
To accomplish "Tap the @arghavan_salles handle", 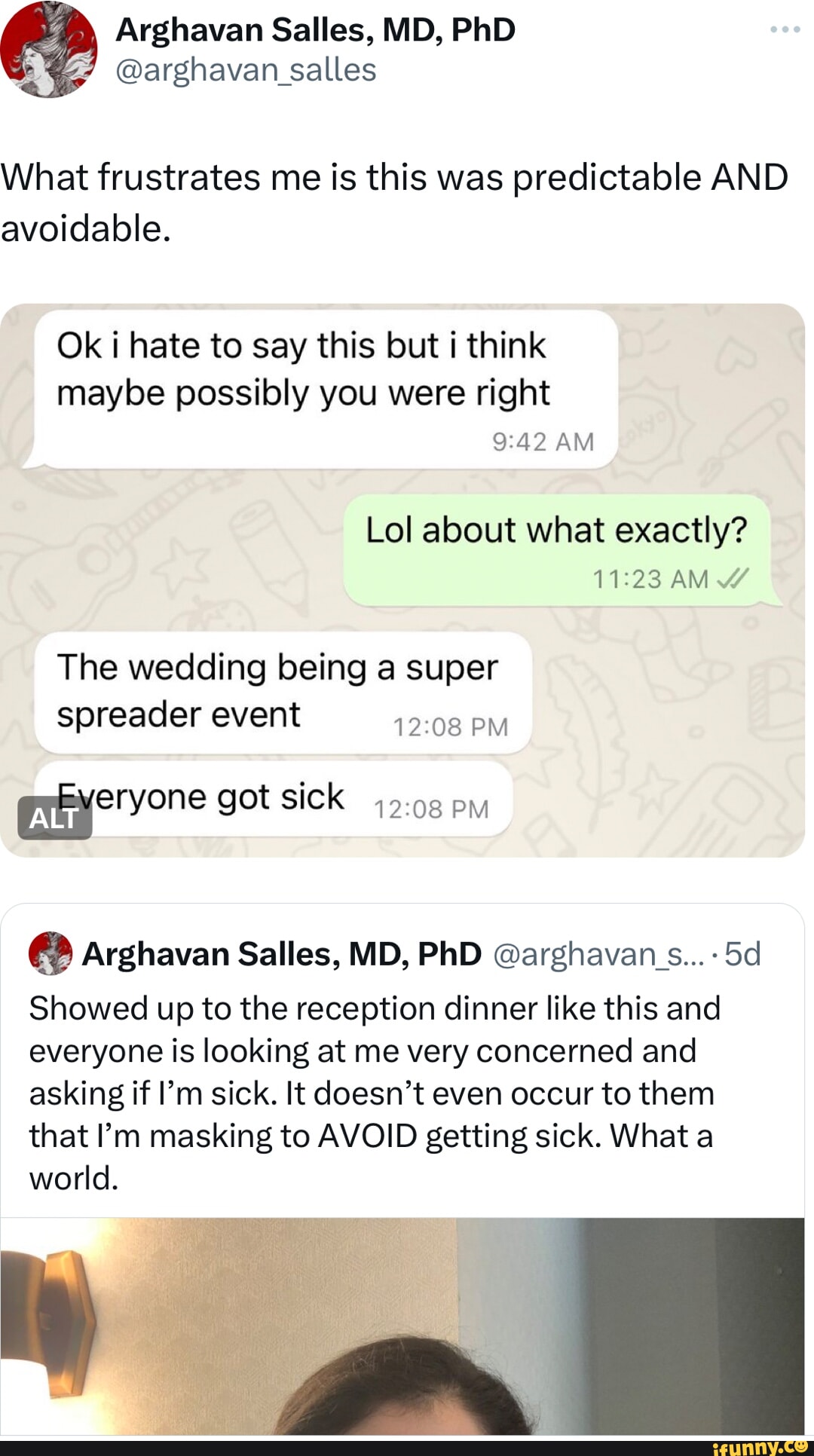I will (246, 70).
